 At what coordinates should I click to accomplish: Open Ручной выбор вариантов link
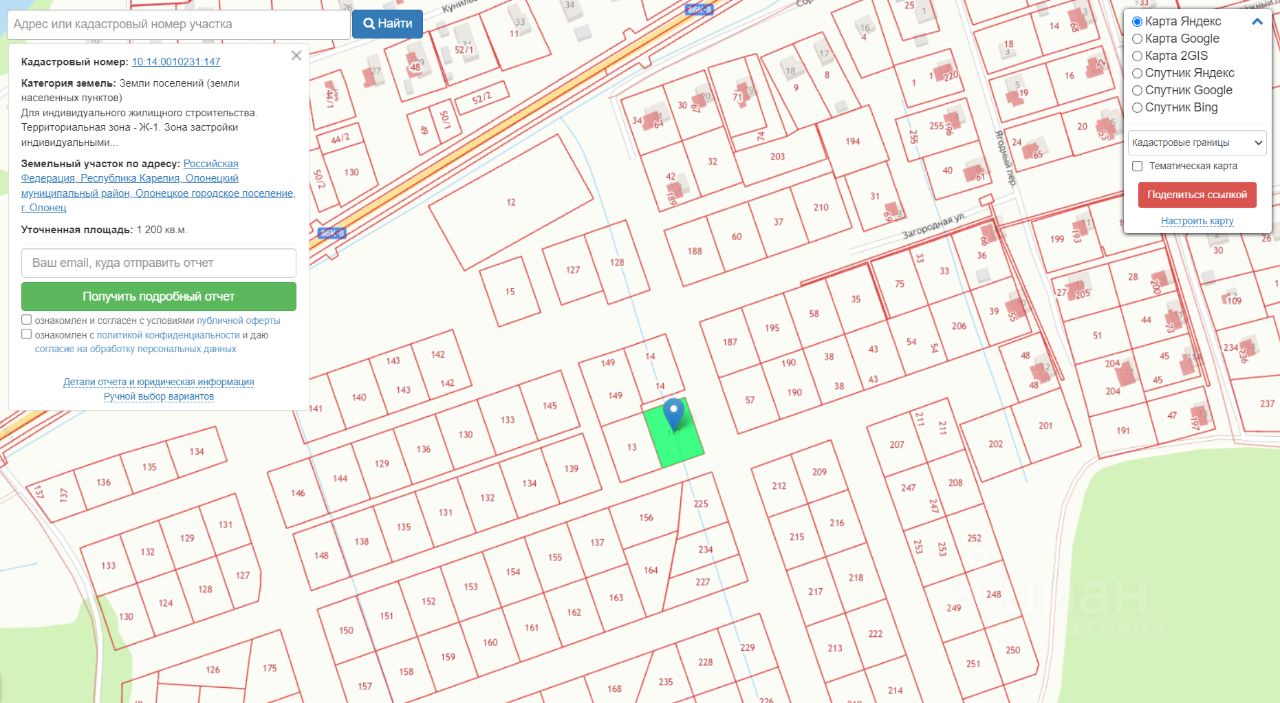coord(158,396)
